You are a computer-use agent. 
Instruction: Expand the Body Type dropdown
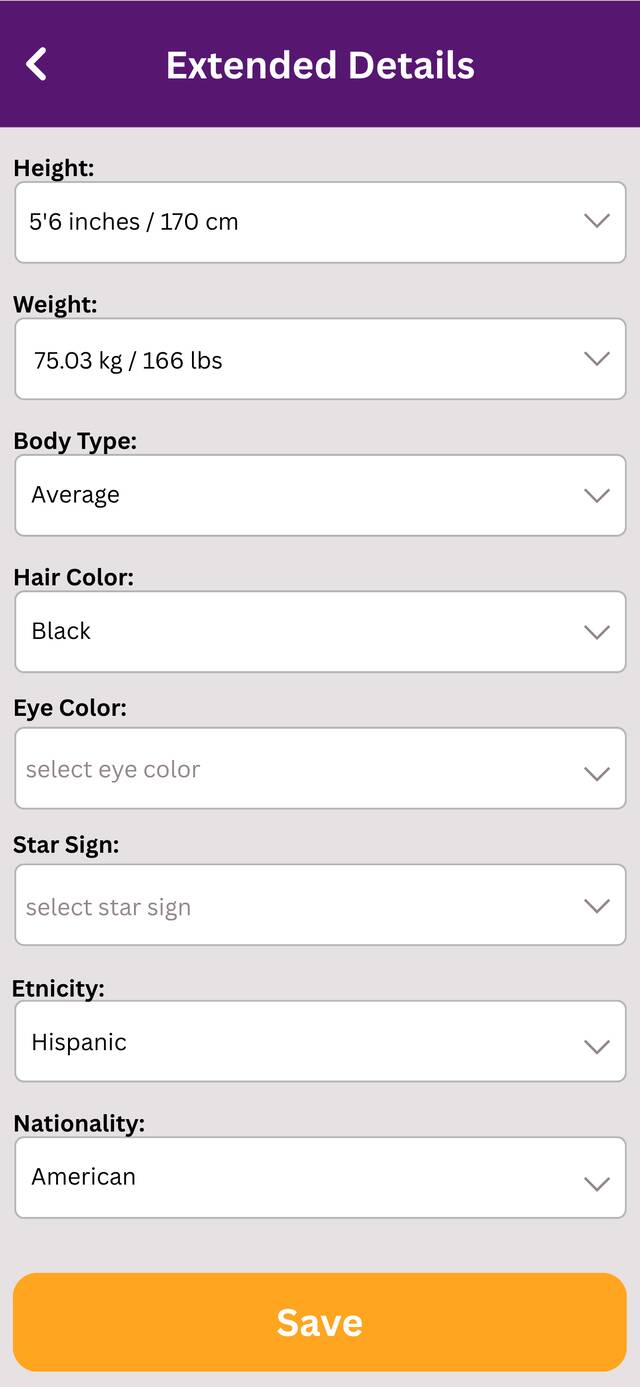[320, 495]
